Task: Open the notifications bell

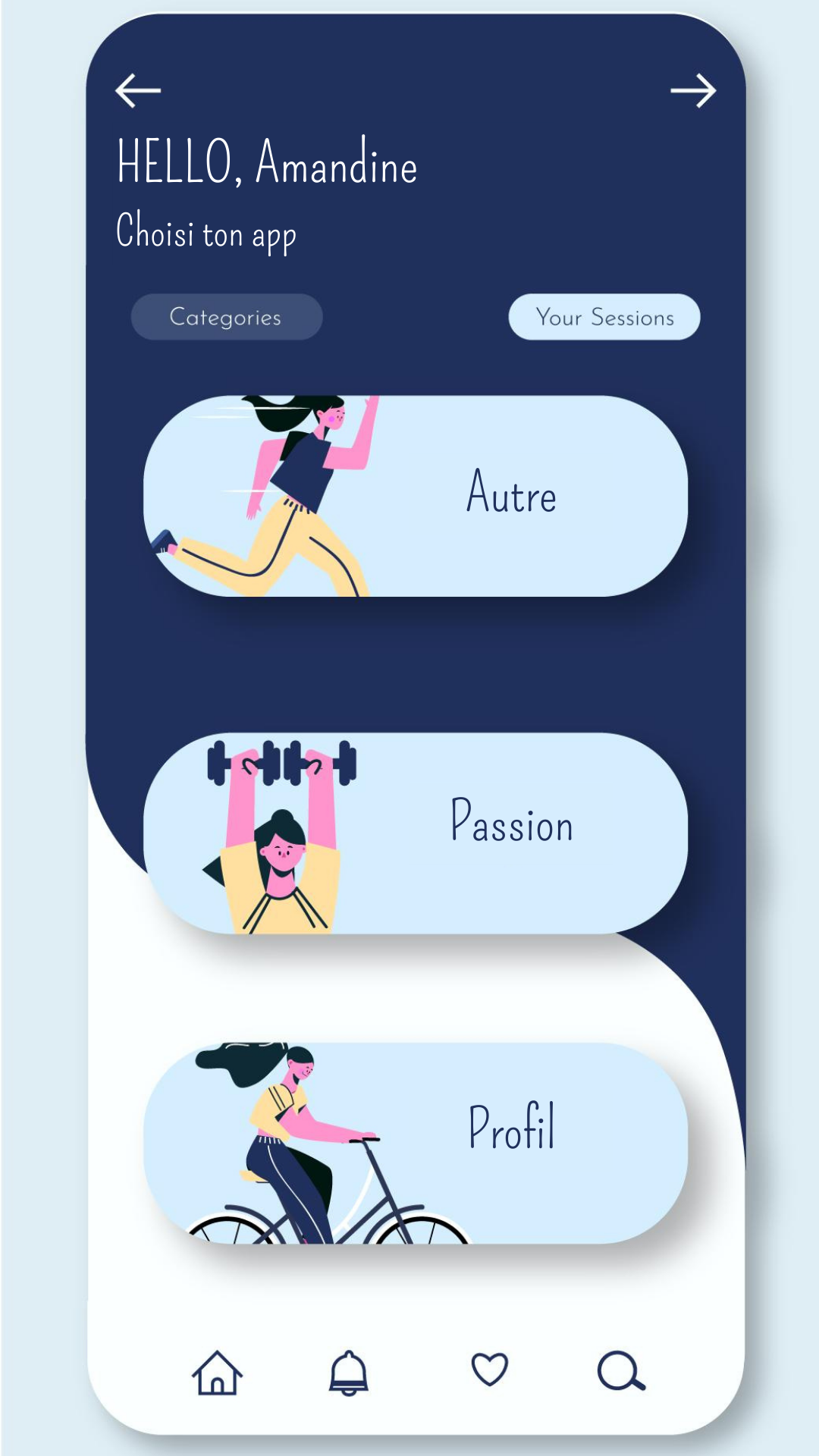Action: click(349, 1373)
